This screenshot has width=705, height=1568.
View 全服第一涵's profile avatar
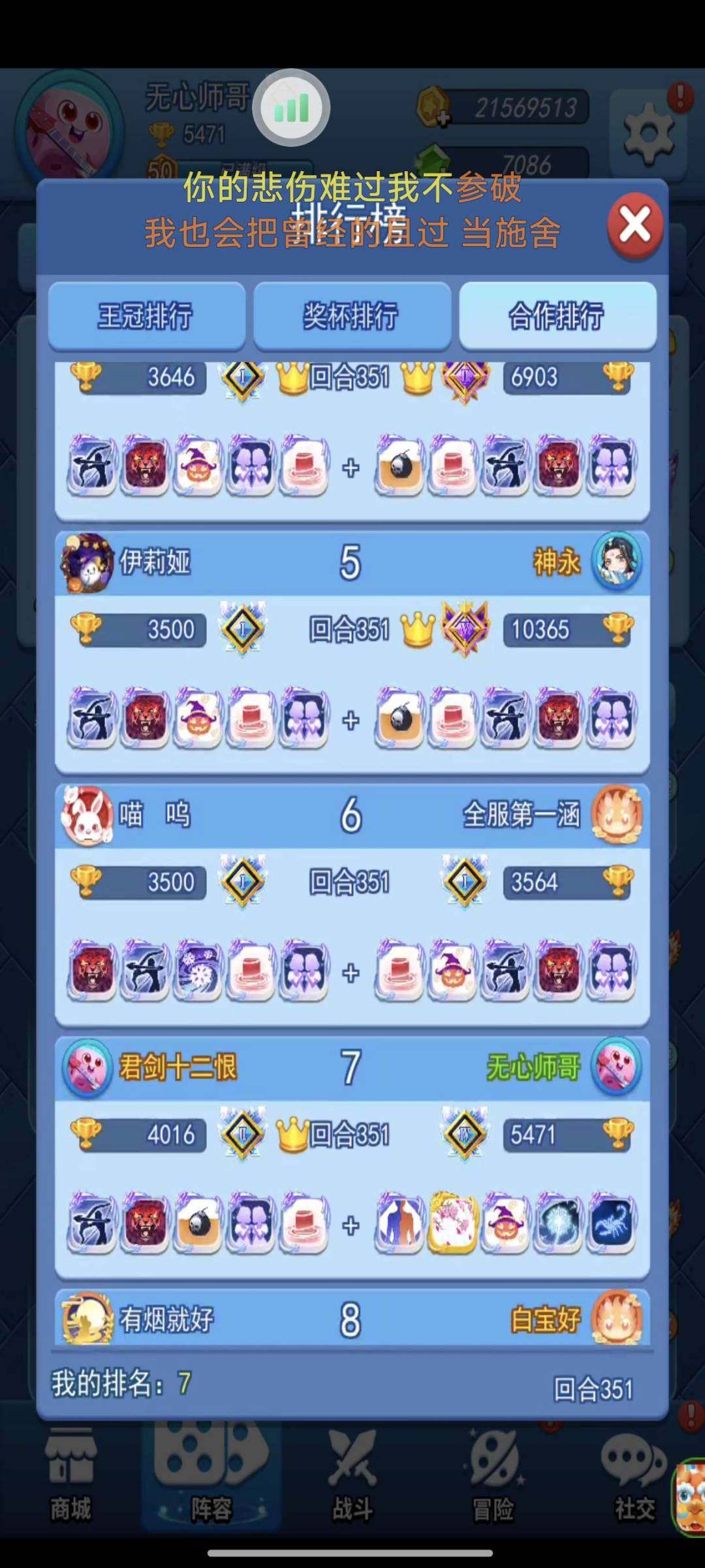tap(616, 814)
